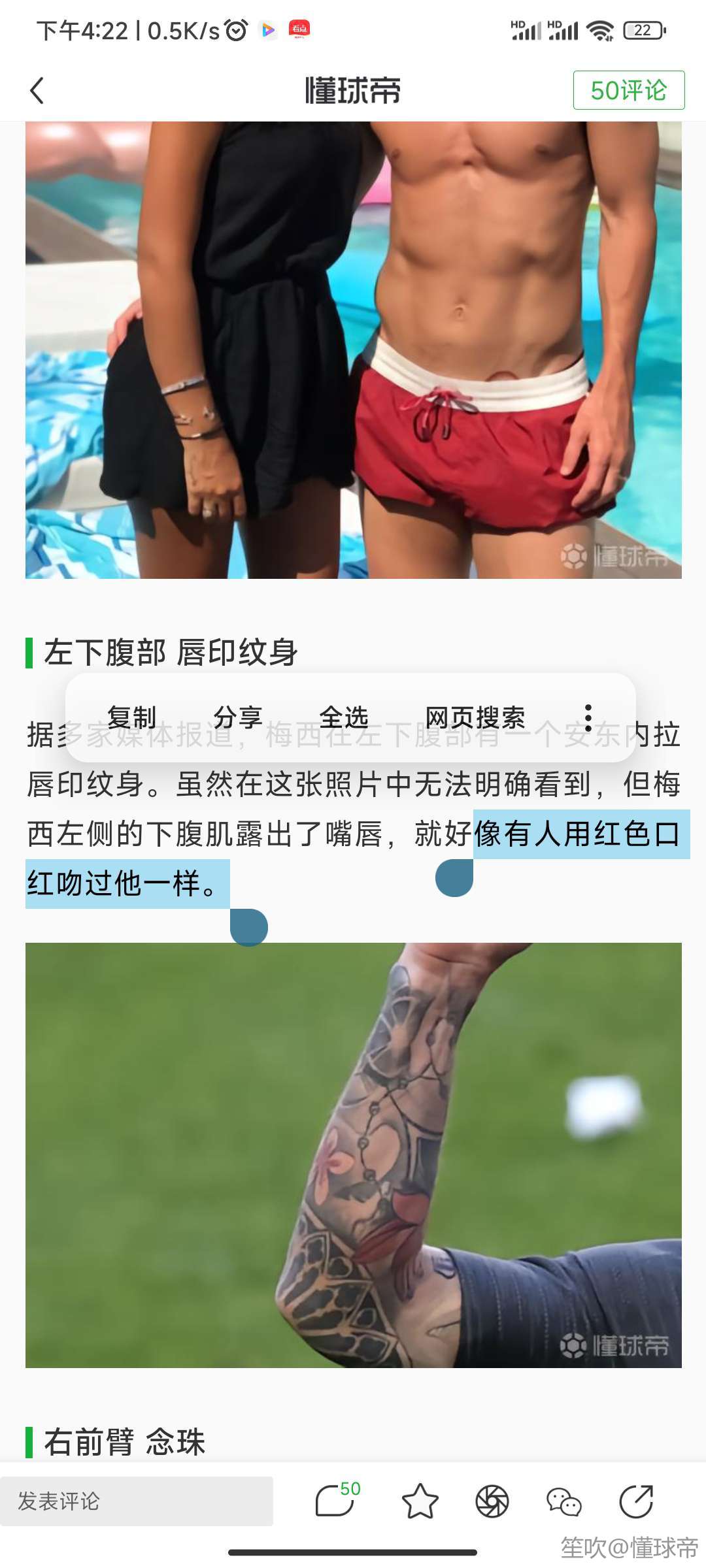Image resolution: width=706 pixels, height=1568 pixels.
Task: Open the share arrow icon
Action: [636, 1501]
